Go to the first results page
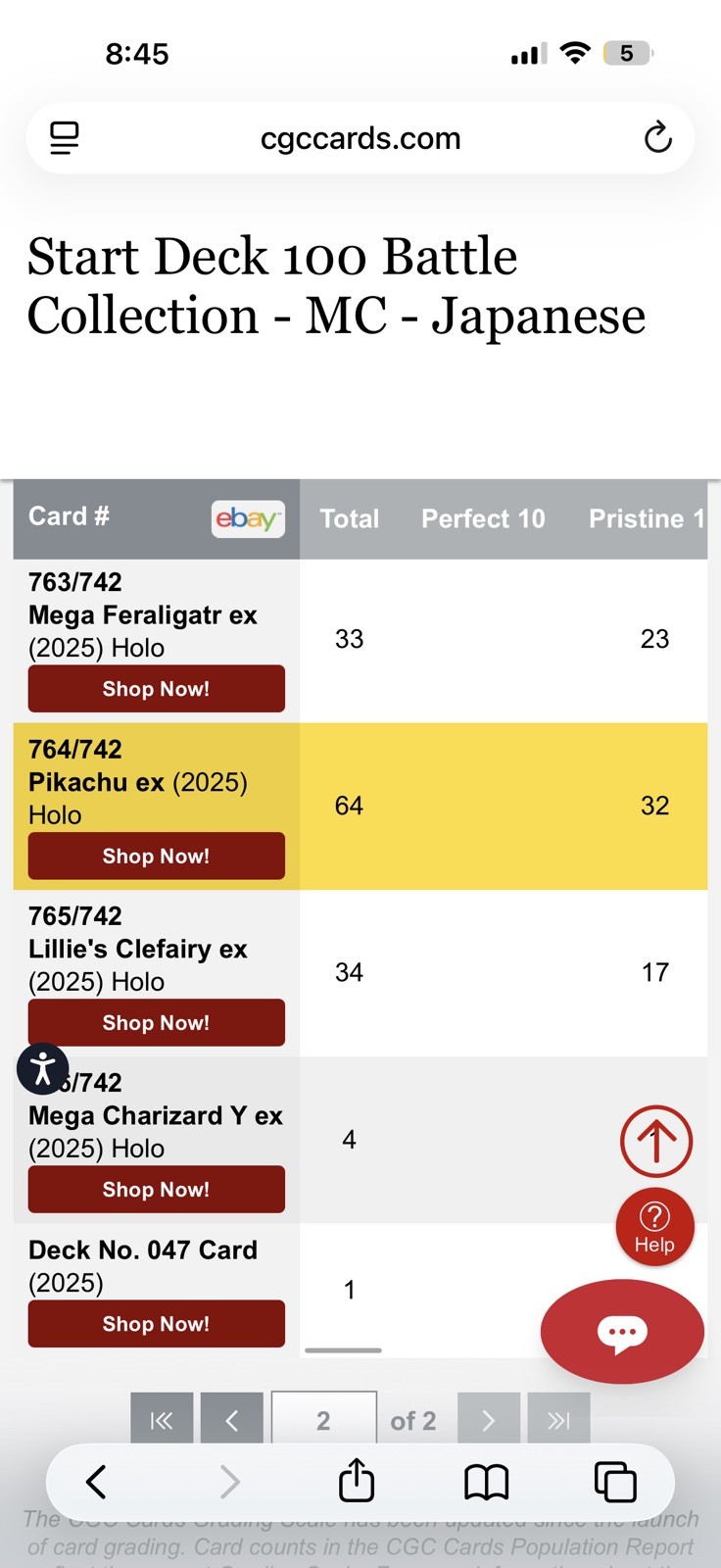The height and width of the screenshot is (1568, 721). click(162, 1420)
